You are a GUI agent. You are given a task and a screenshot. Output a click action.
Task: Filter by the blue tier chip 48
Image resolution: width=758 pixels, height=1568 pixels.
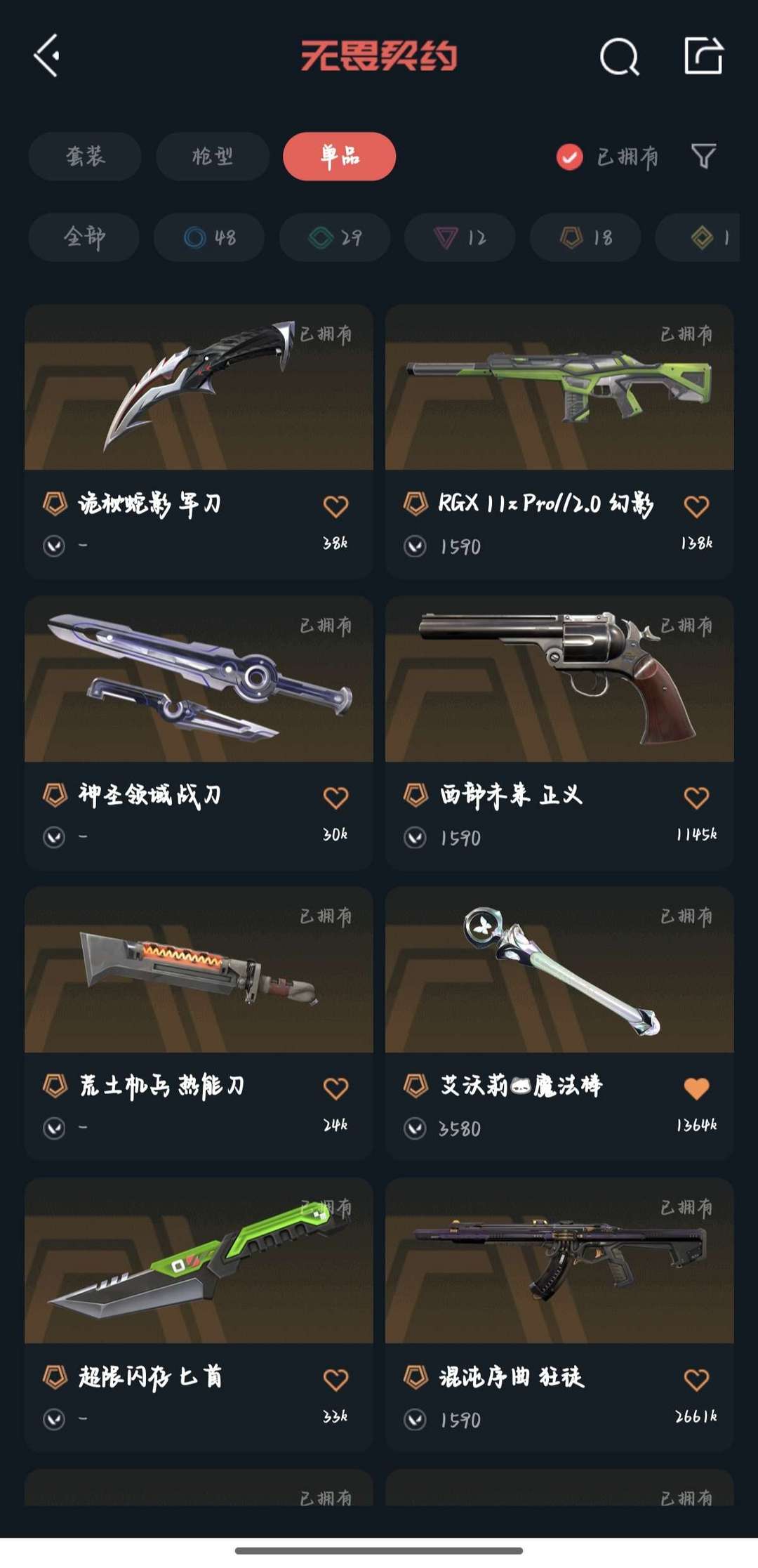coord(209,237)
